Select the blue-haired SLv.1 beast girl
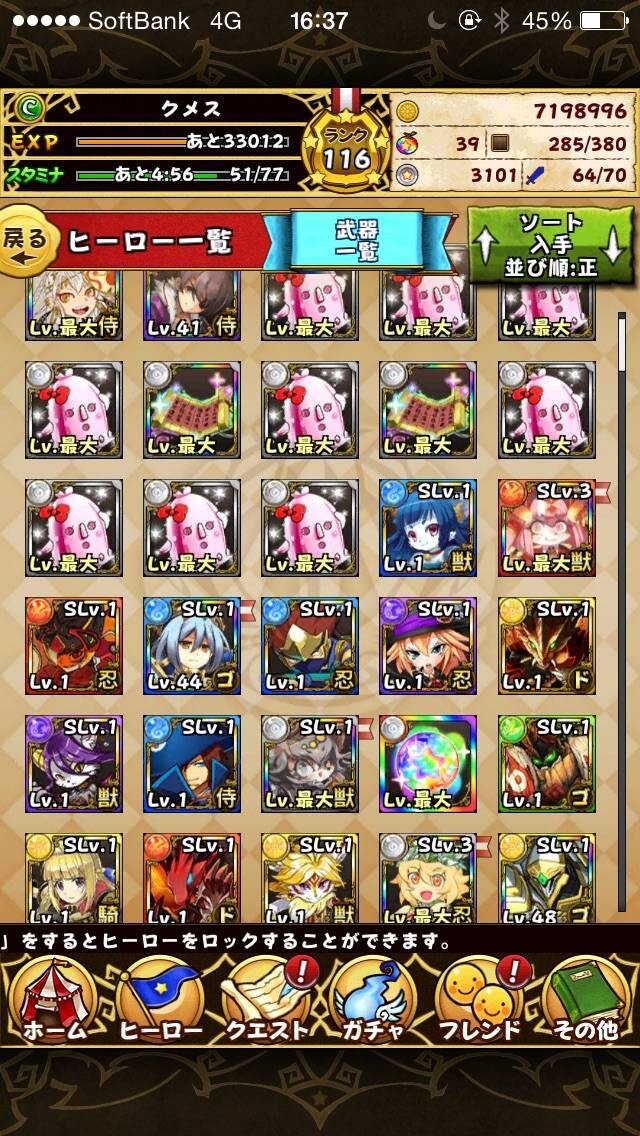The height and width of the screenshot is (1136, 640). 428,527
